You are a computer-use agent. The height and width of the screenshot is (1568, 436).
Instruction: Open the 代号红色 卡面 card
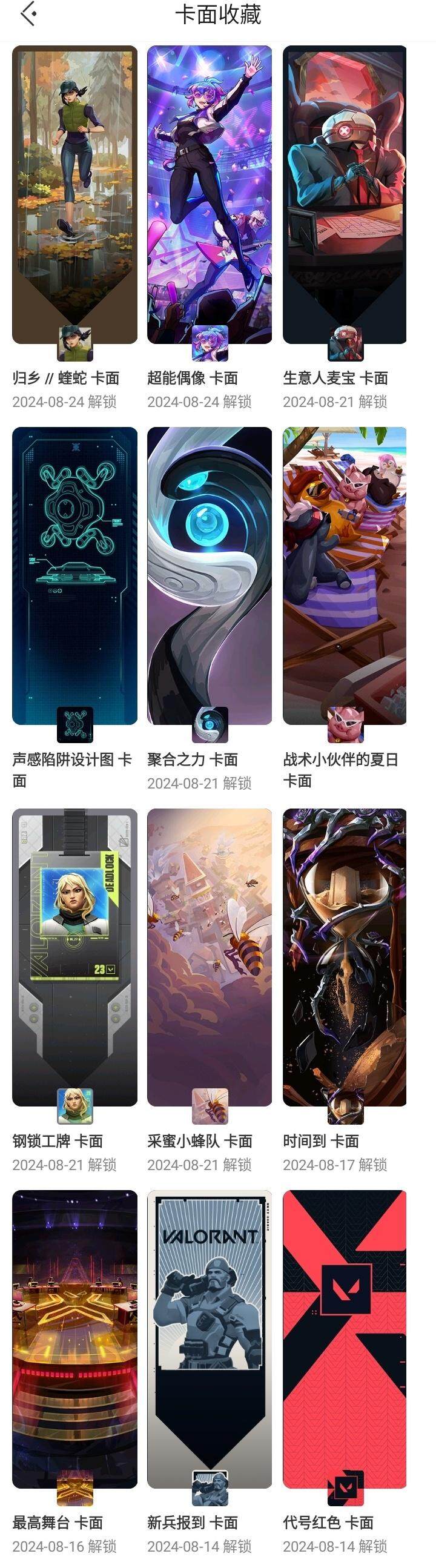point(345,1339)
